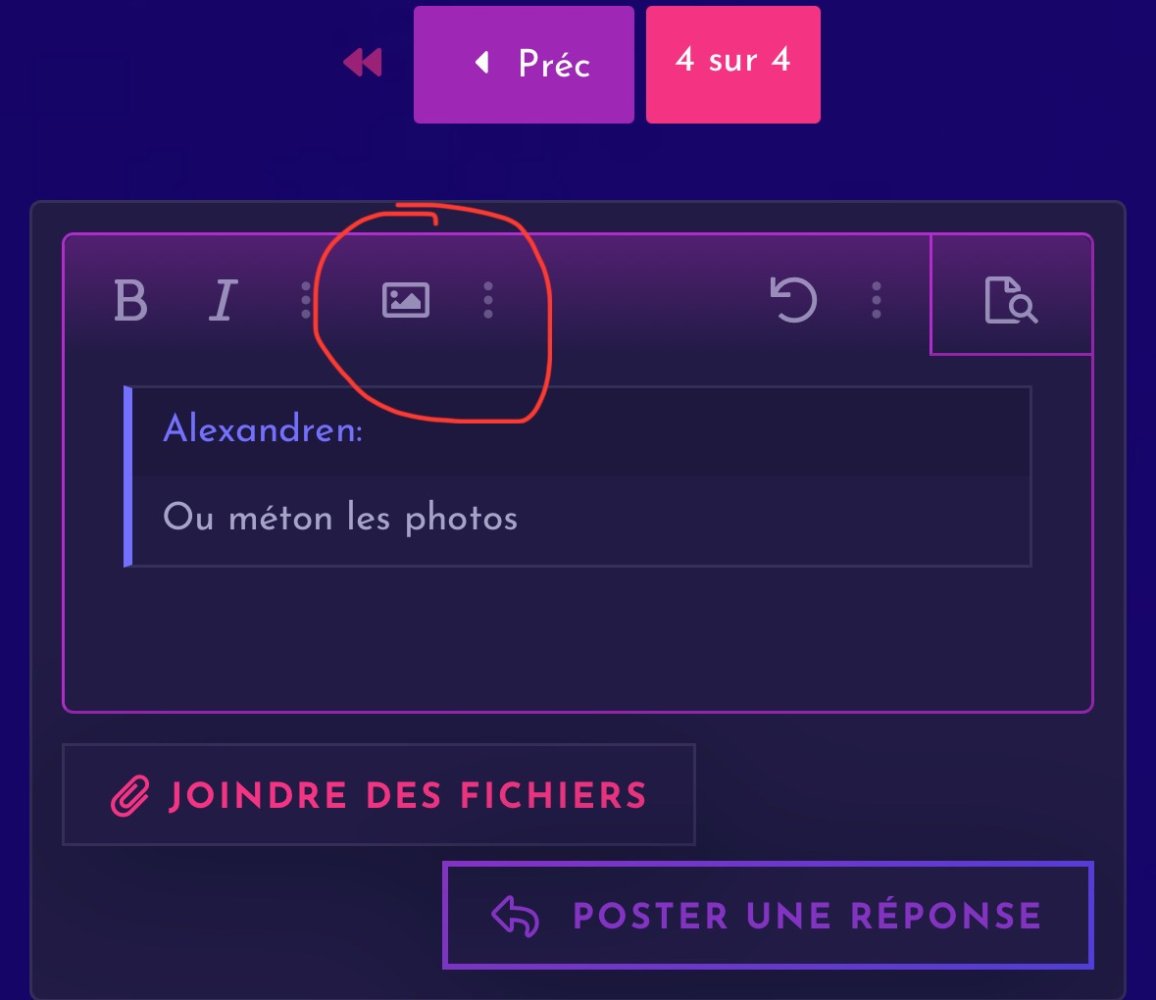This screenshot has height=1000, width=1156.
Task: Preview the reply with the document magnifier icon
Action: click(1011, 300)
